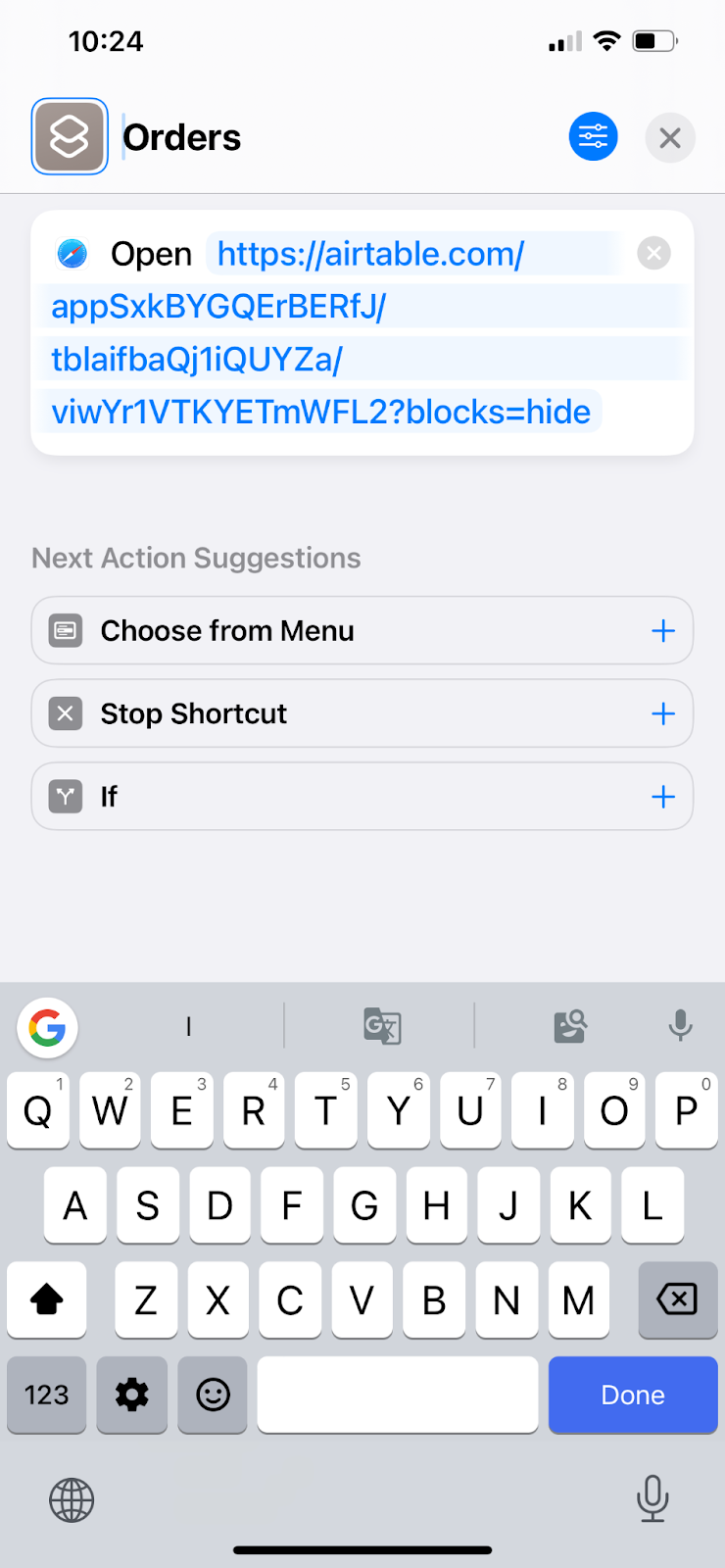Tap the shift key
Viewport: 725px width, 1568px height.
[x=47, y=1300]
